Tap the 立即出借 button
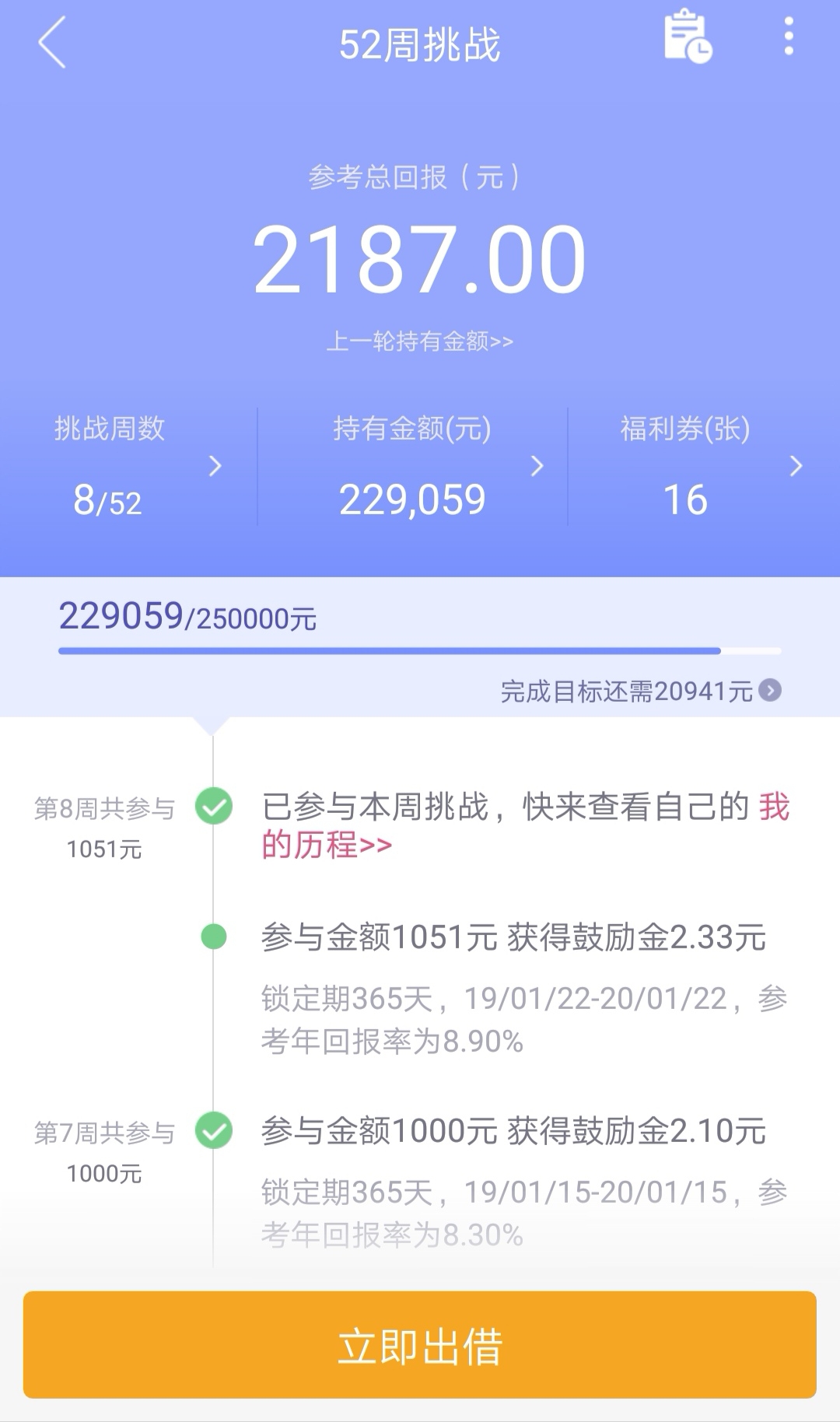 coord(420,1345)
